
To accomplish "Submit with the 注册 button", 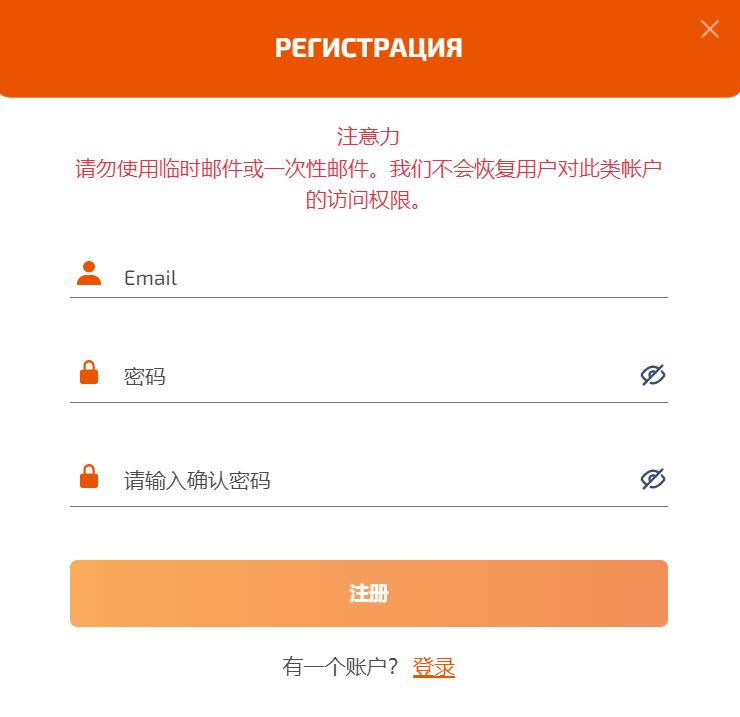I will pyautogui.click(x=369, y=594).
